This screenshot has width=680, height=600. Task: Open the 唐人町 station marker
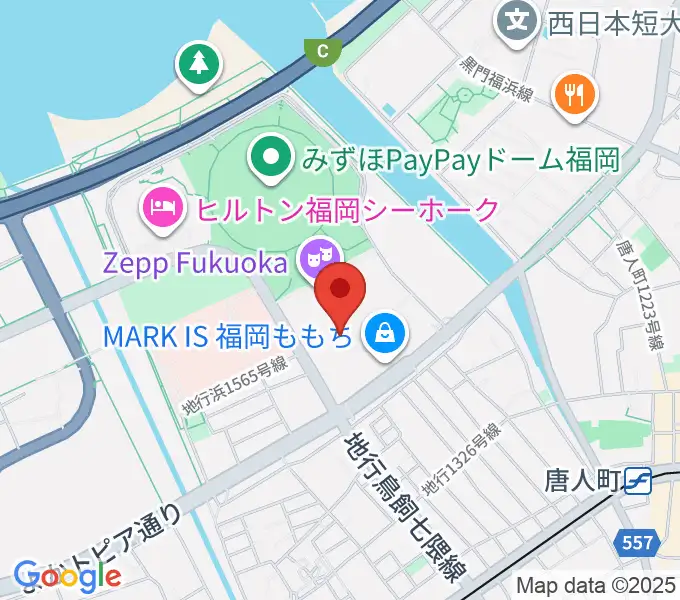click(x=637, y=482)
